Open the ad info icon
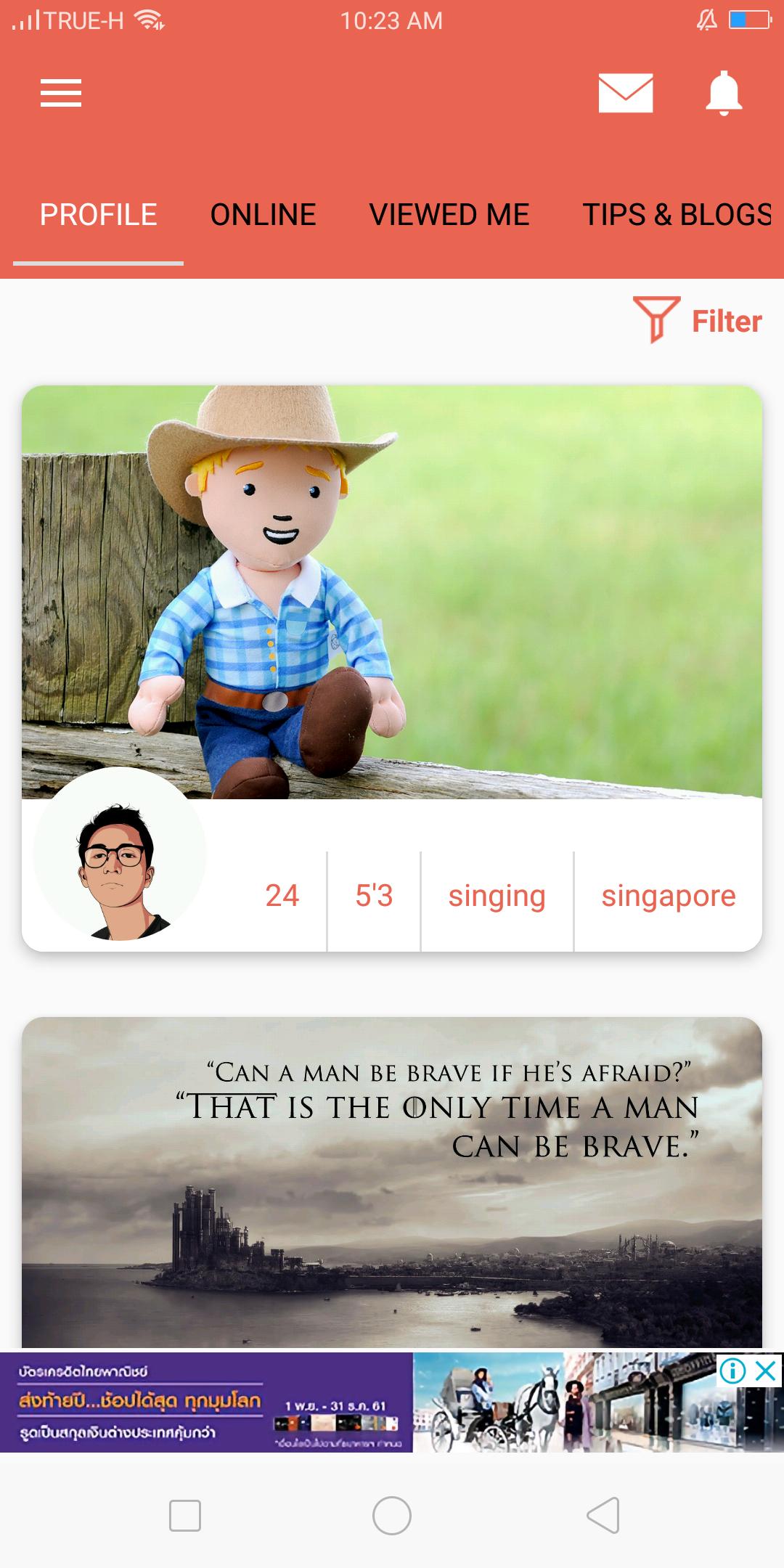Image resolution: width=784 pixels, height=1568 pixels. coord(732,1371)
